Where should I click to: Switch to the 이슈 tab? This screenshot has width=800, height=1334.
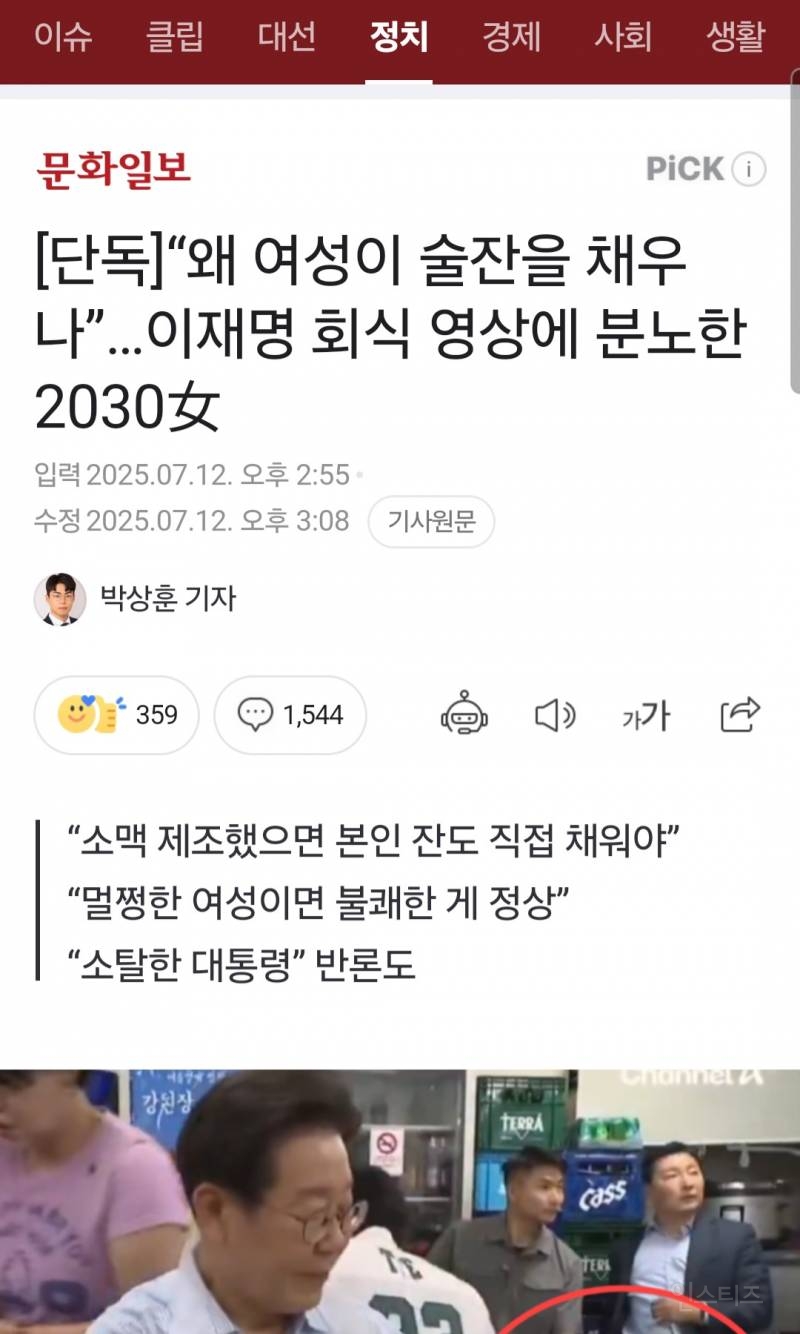[x=63, y=38]
